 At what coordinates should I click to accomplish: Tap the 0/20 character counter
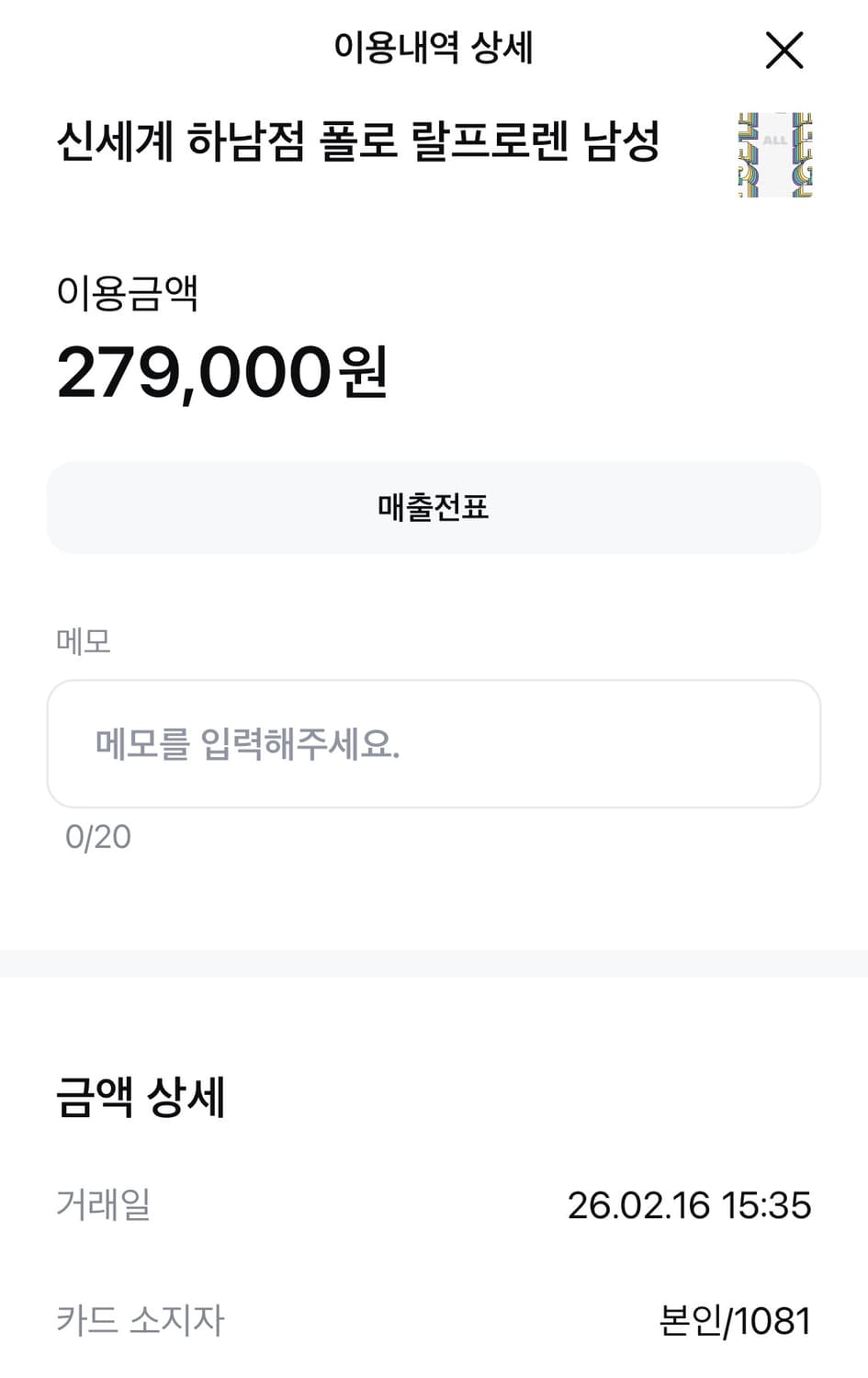click(x=97, y=836)
